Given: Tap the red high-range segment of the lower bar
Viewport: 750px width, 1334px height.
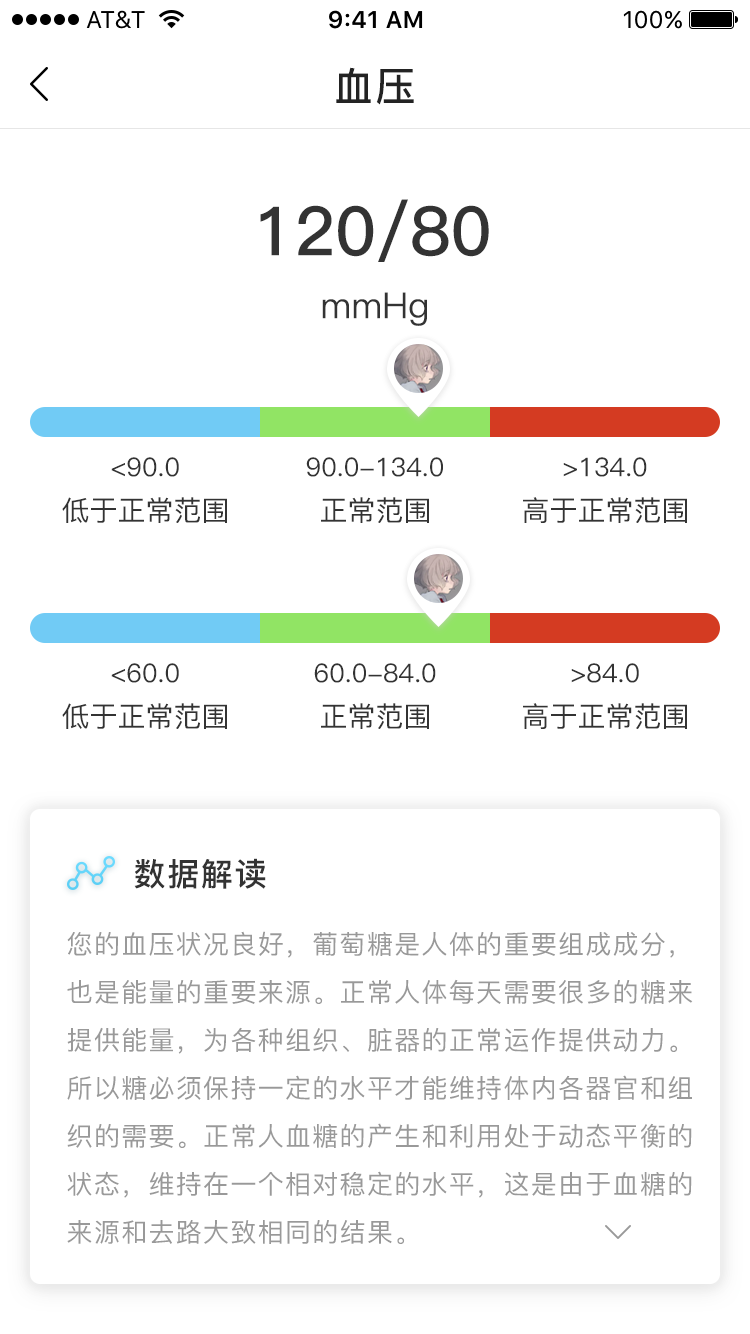Looking at the screenshot, I should [x=604, y=627].
